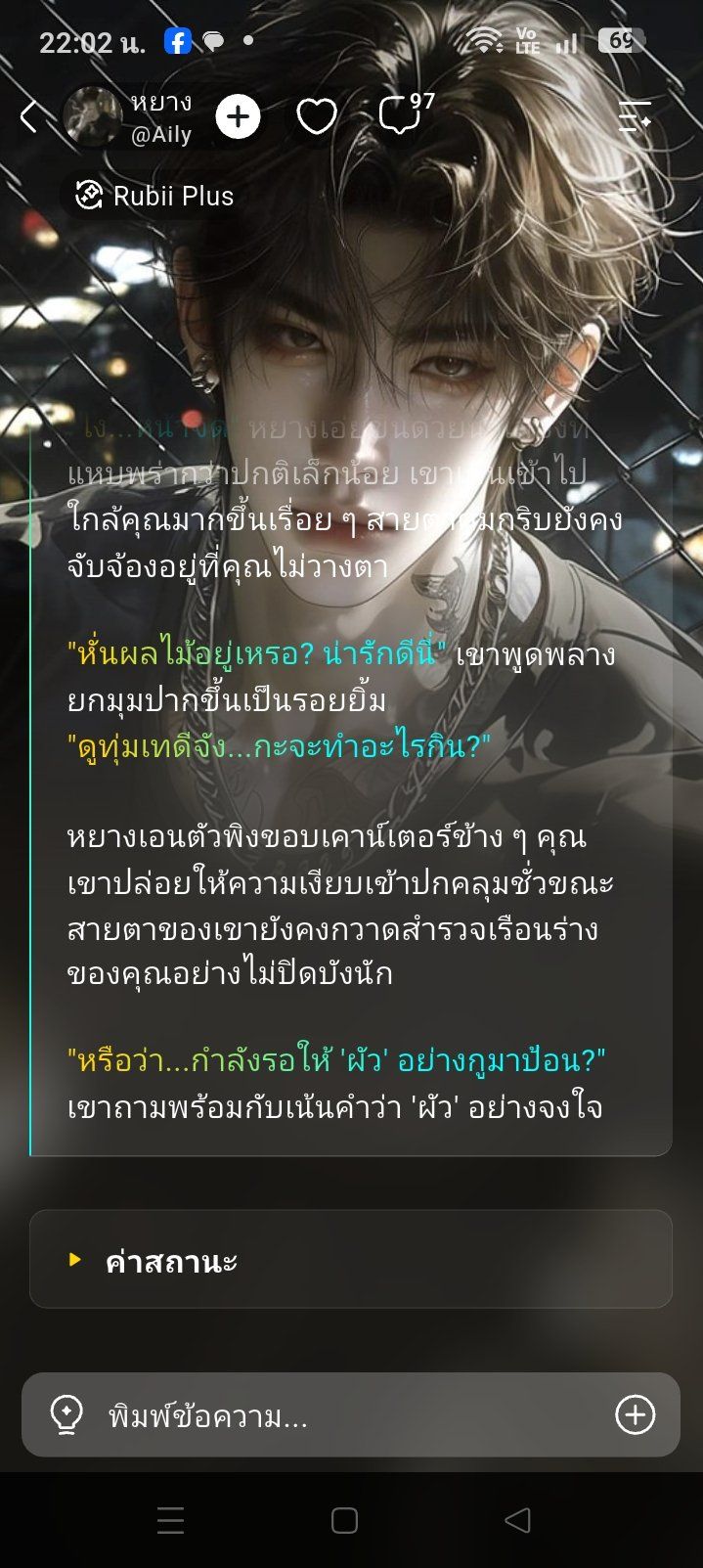703x1568 pixels.
Task: Open หยาง character profile avatar
Action: [92, 116]
